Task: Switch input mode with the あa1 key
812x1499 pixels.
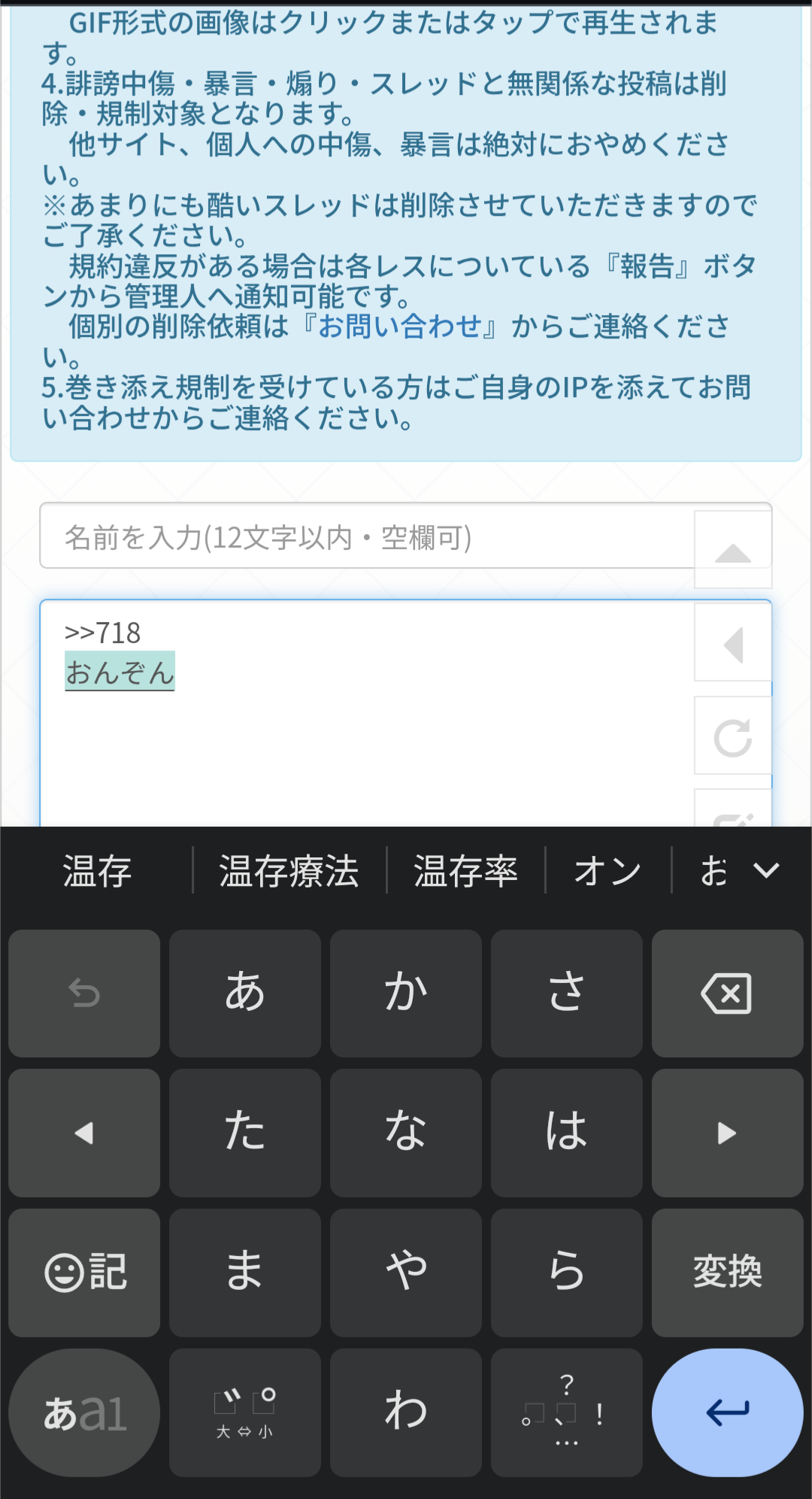Action: click(x=84, y=1413)
